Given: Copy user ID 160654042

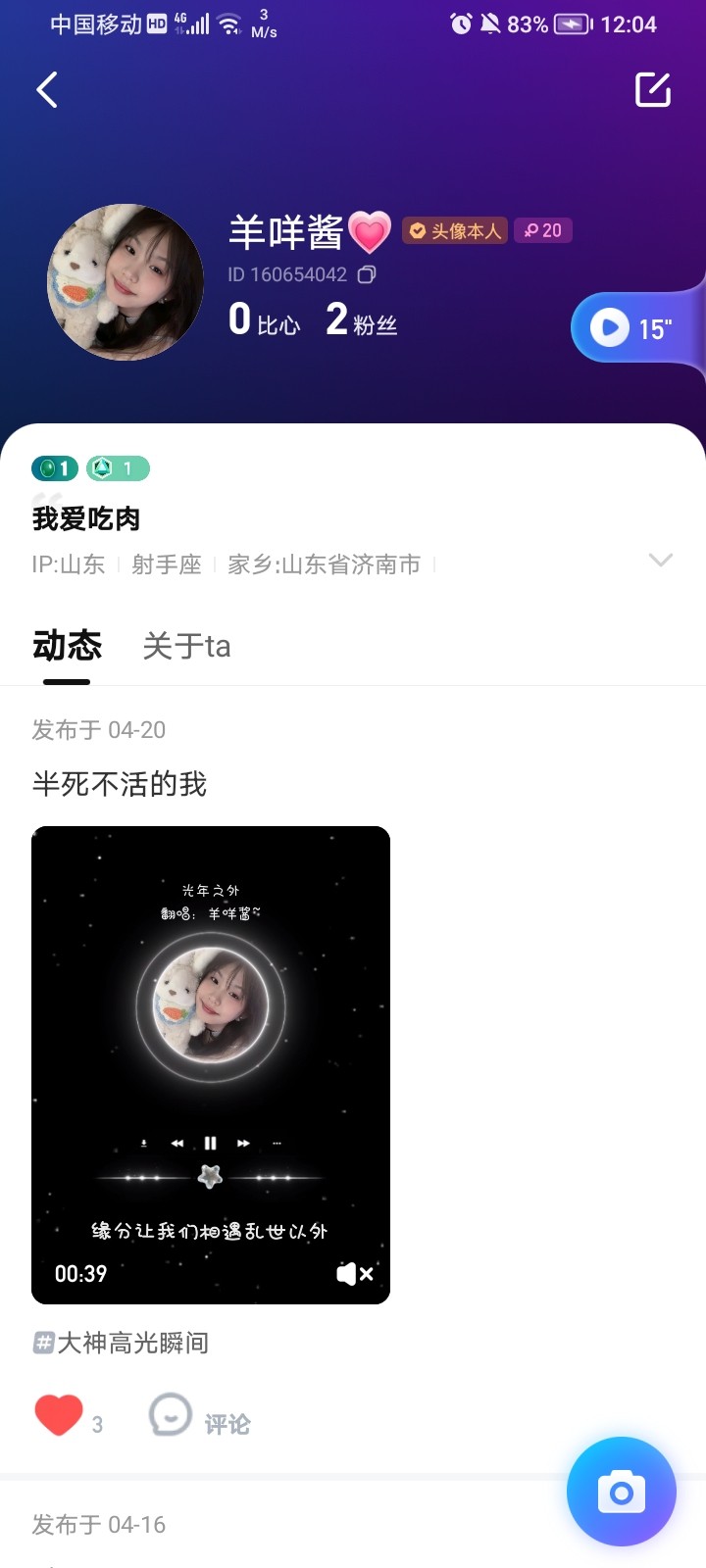Looking at the screenshot, I should coord(367,275).
